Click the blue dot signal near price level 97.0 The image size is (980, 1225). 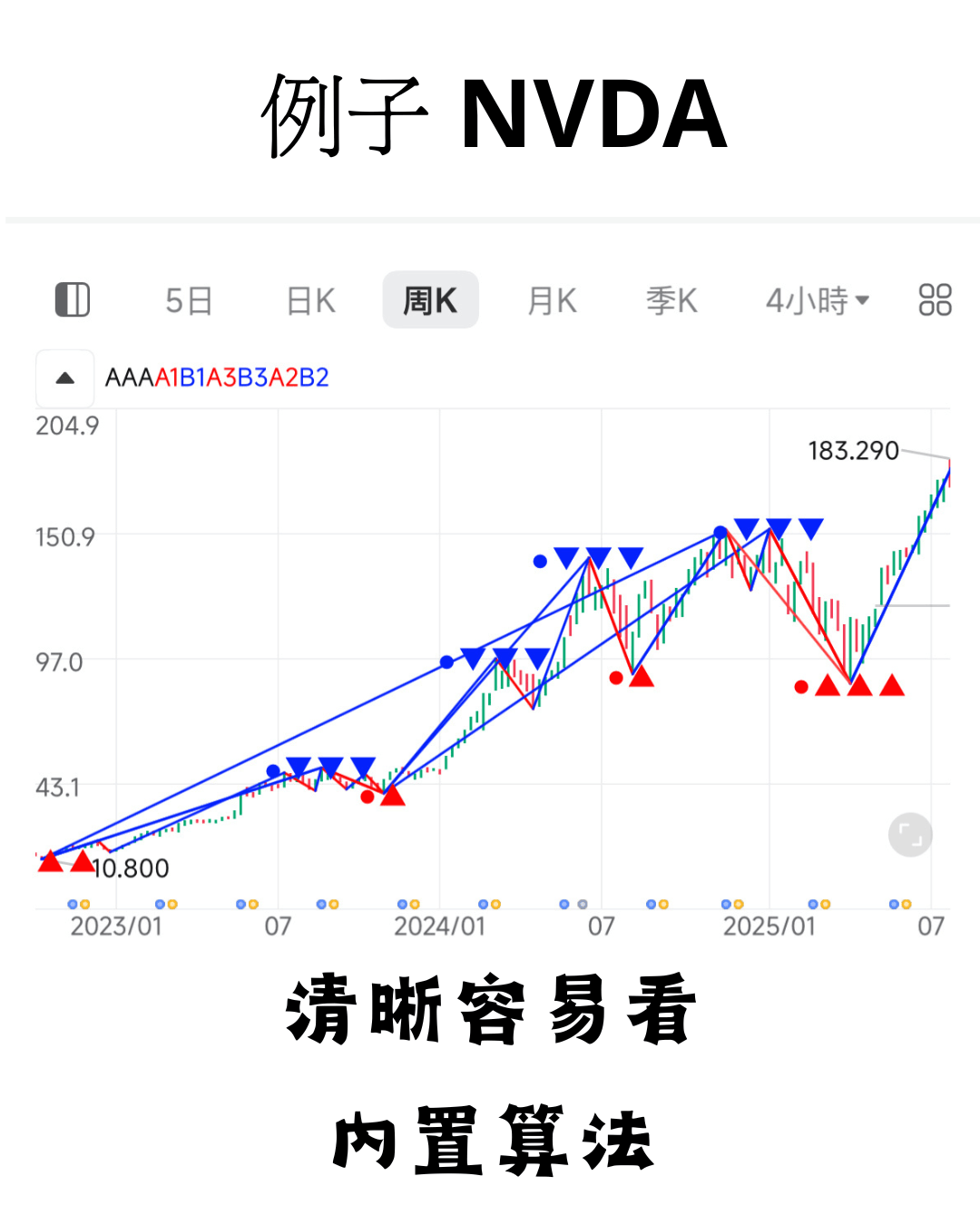pos(446,660)
